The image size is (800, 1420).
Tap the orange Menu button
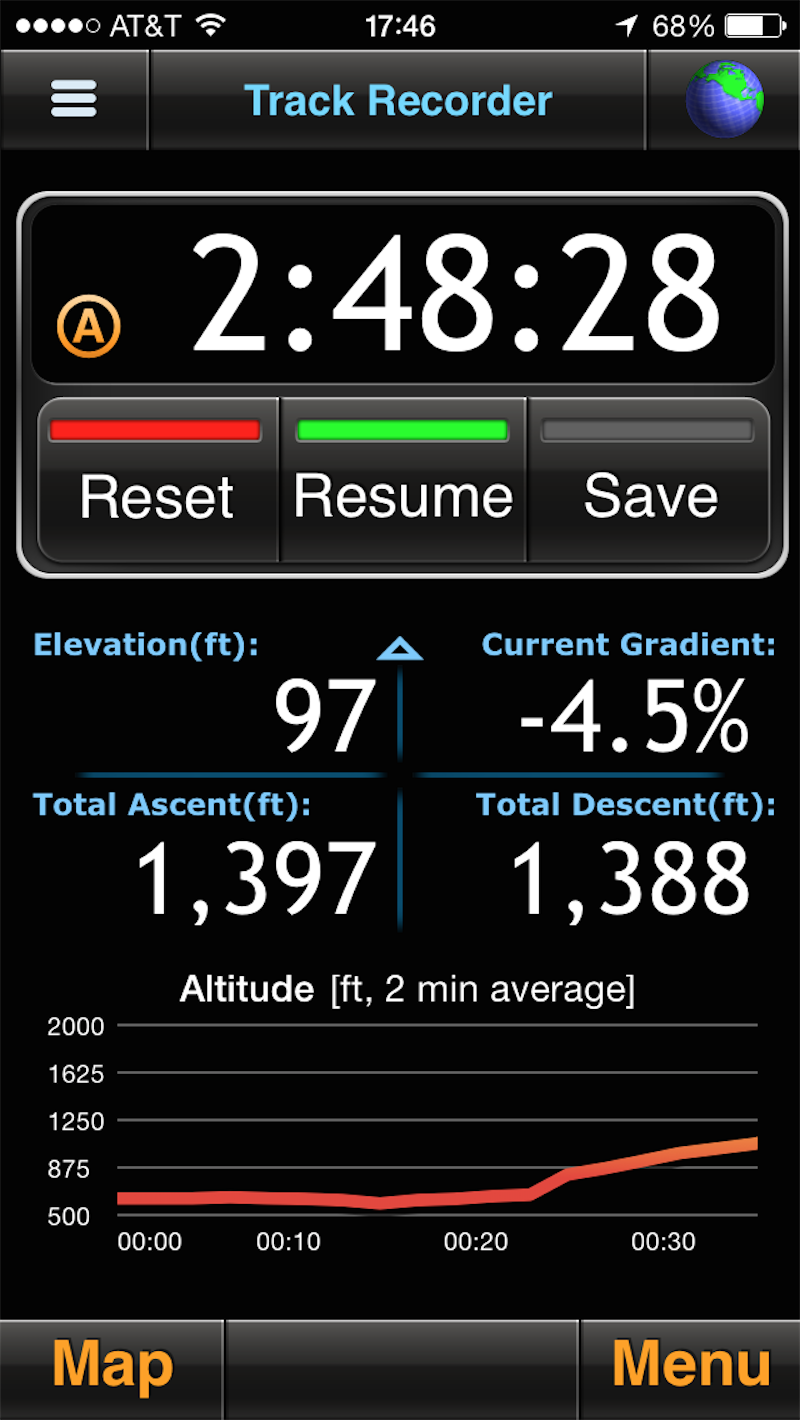click(x=691, y=1366)
